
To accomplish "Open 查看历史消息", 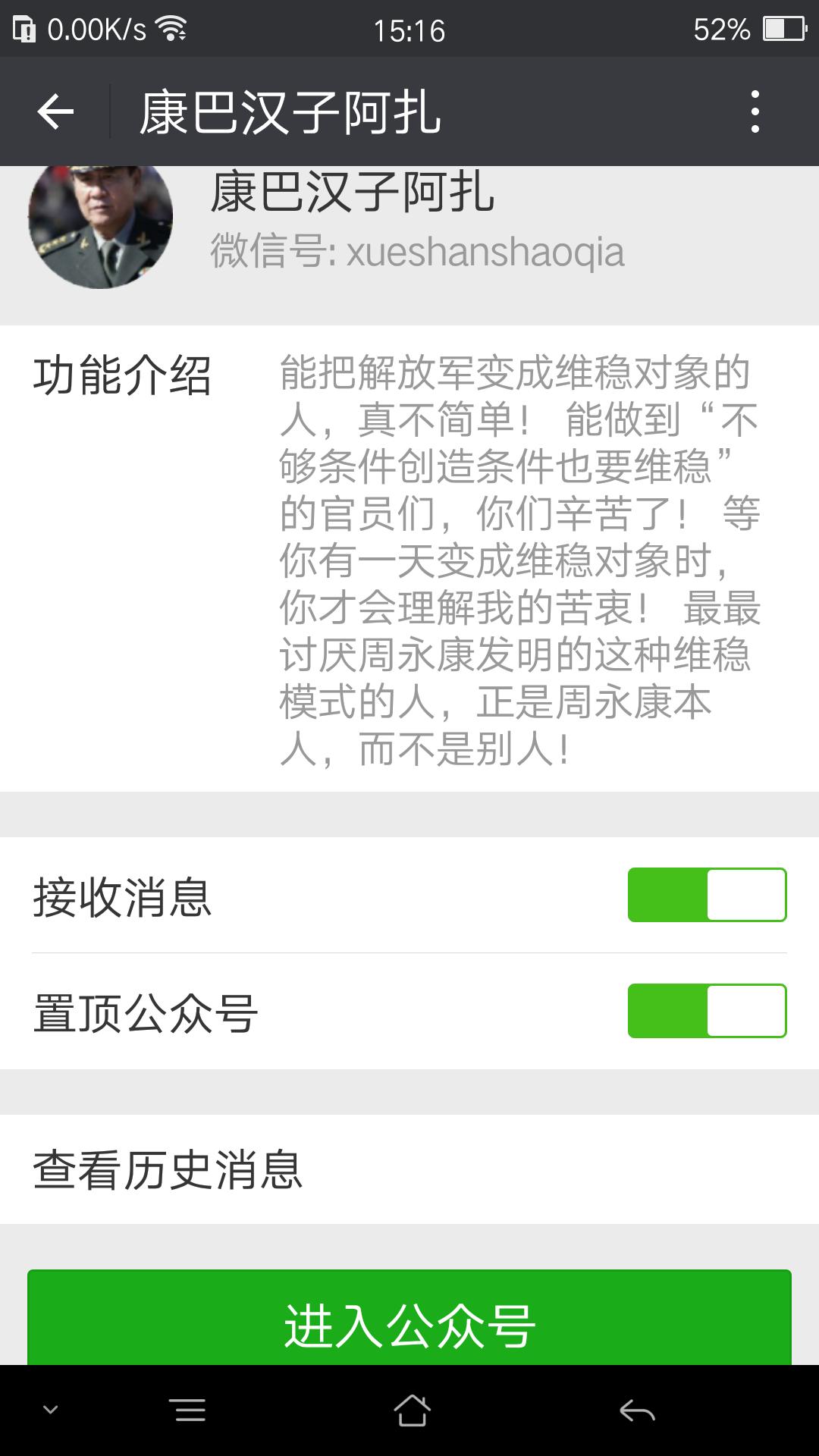I will tap(409, 1169).
